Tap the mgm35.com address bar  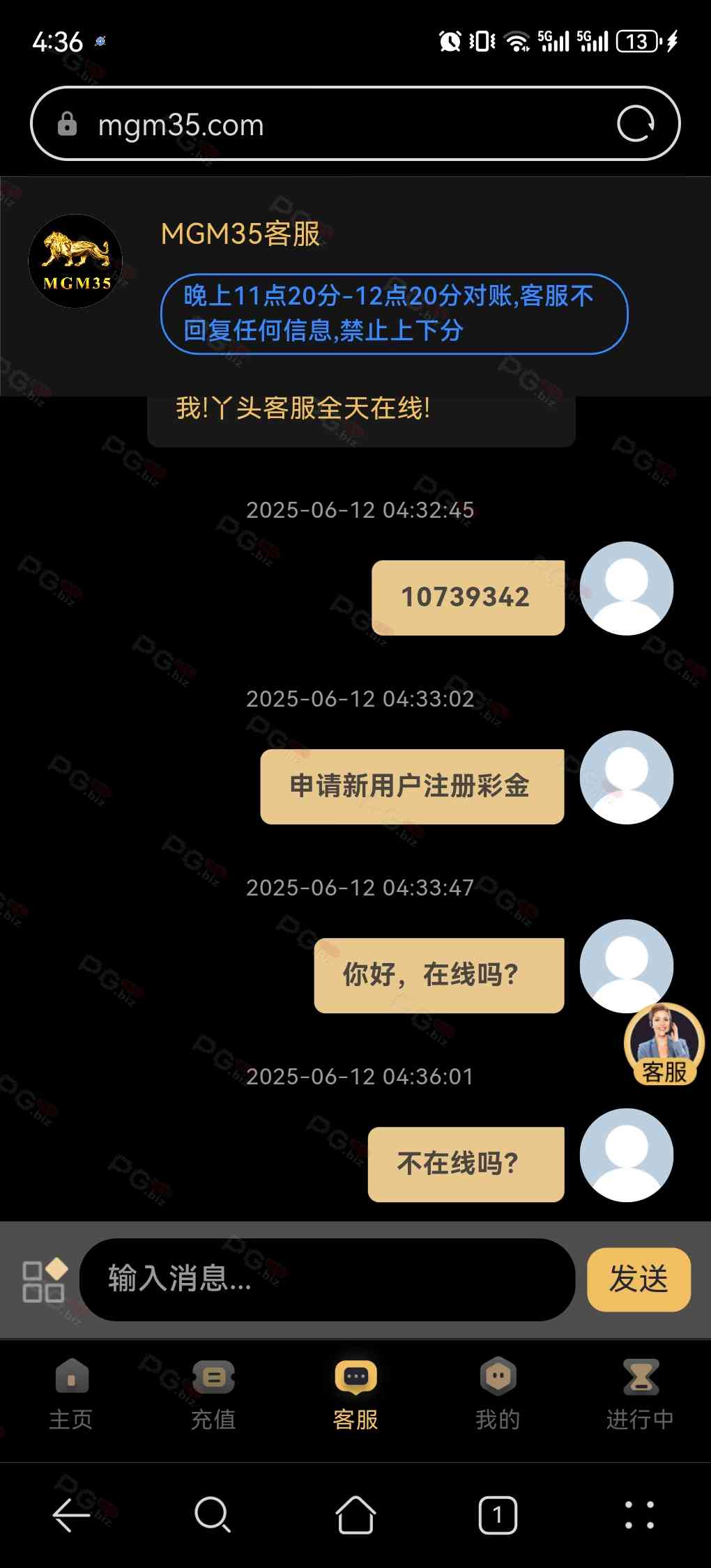(x=335, y=125)
